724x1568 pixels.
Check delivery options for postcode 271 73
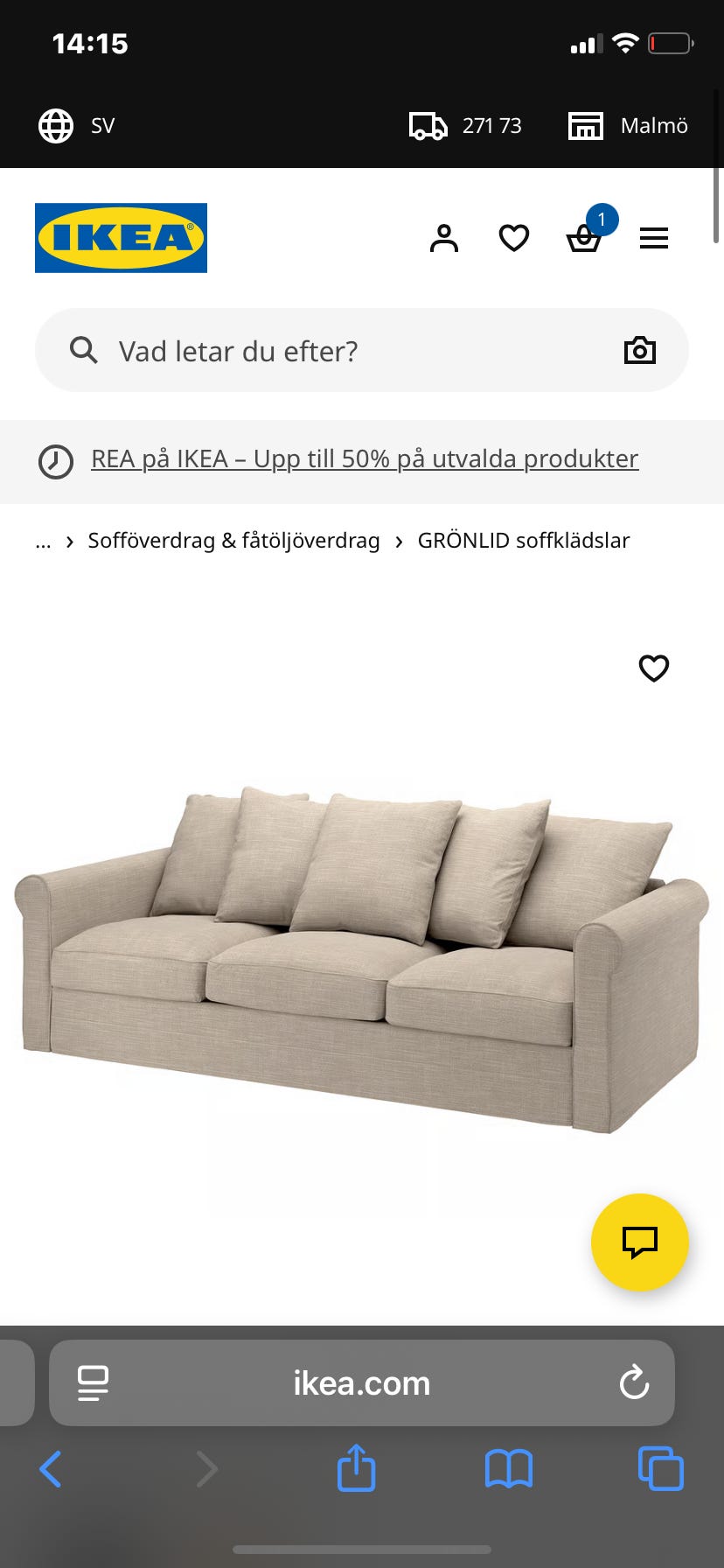[x=464, y=125]
